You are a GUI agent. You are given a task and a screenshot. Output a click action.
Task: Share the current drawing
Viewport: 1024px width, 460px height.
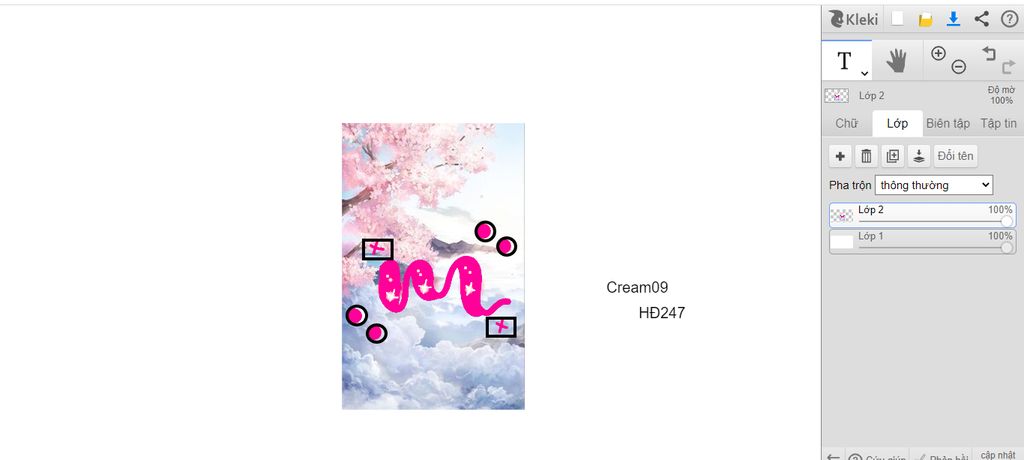[981, 19]
